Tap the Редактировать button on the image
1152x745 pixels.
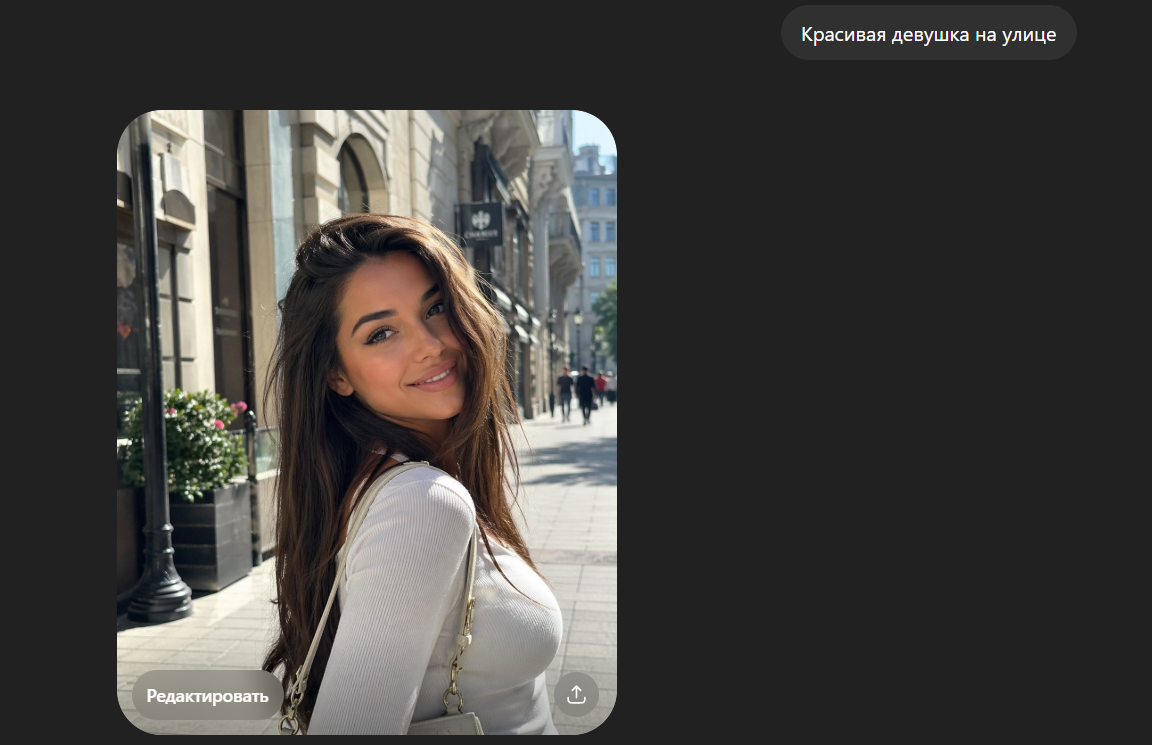coord(207,695)
